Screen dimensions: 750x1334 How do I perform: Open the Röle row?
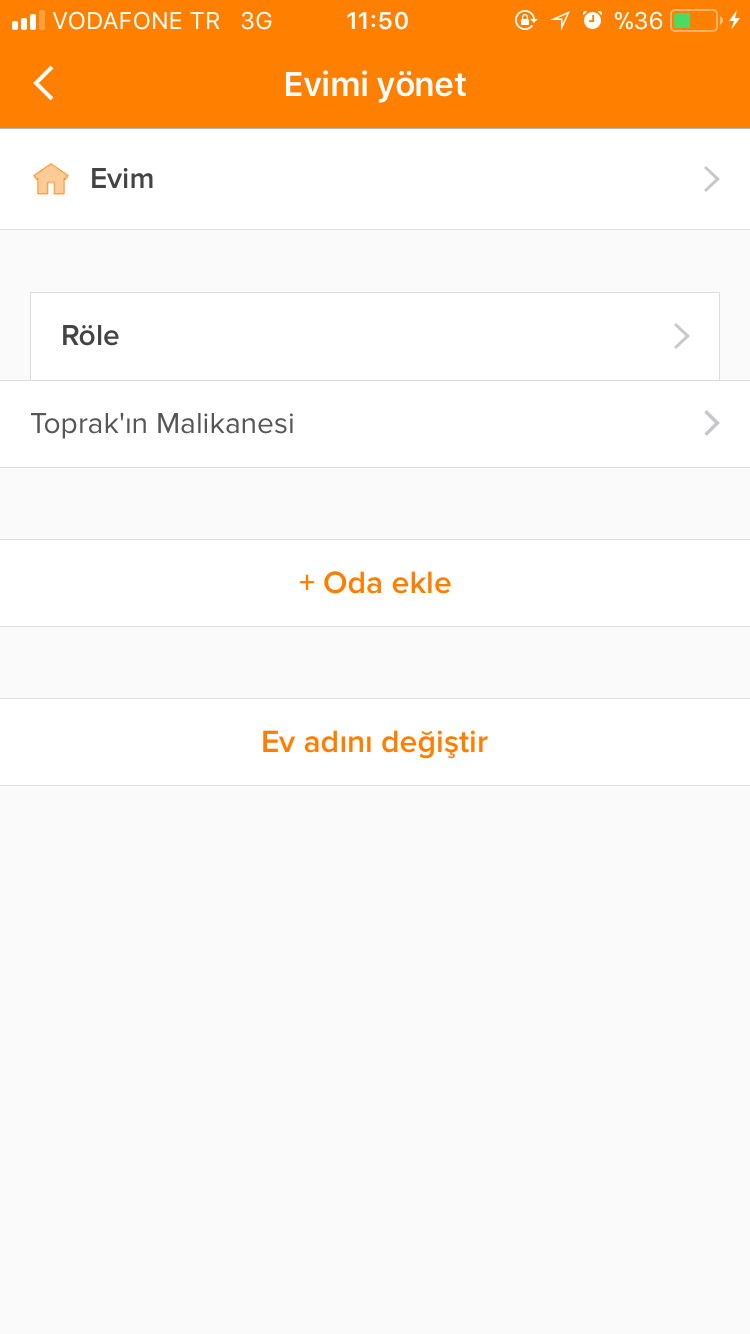pyautogui.click(x=375, y=336)
